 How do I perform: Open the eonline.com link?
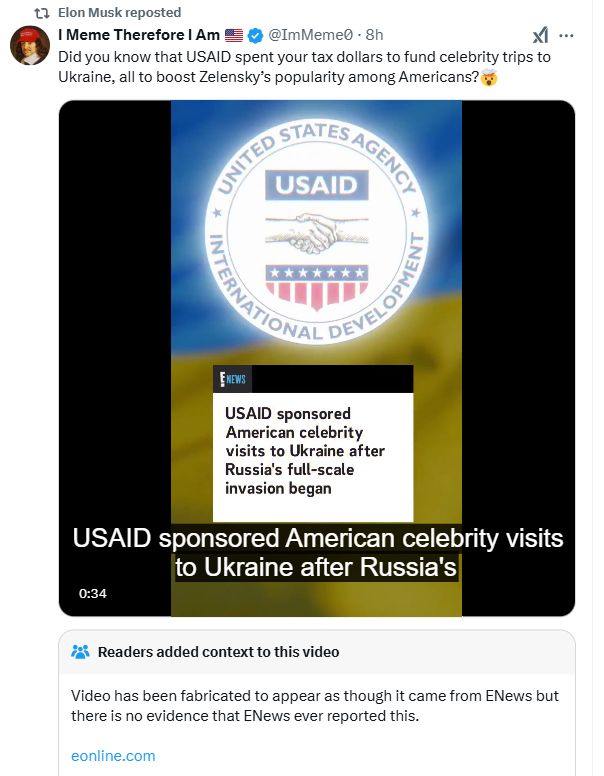pyautogui.click(x=113, y=756)
